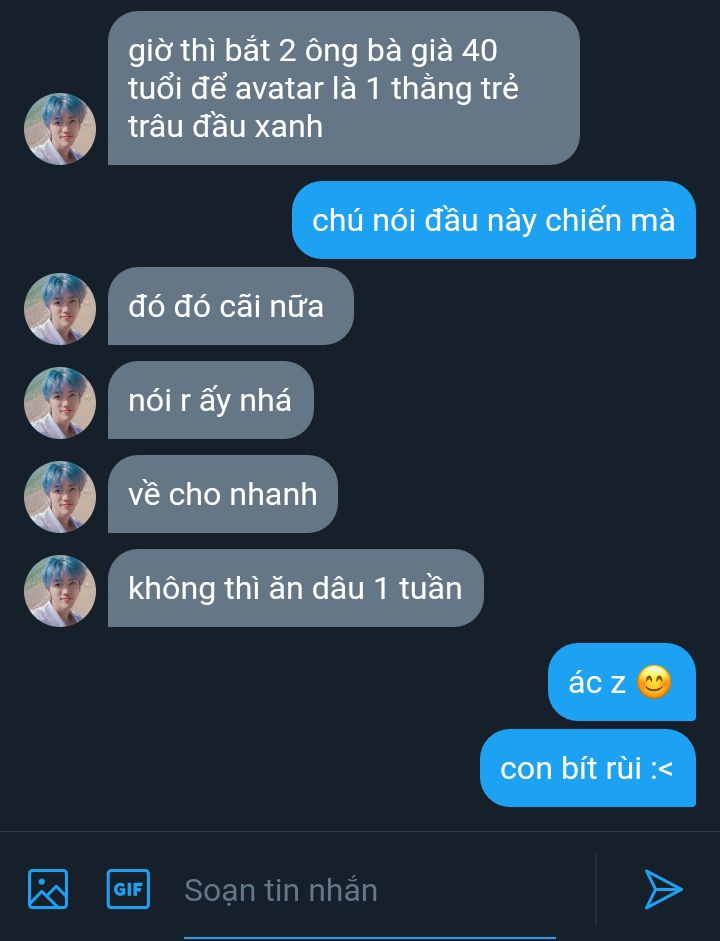Open the GIF picker
This screenshot has width=720, height=941.
(x=128, y=888)
